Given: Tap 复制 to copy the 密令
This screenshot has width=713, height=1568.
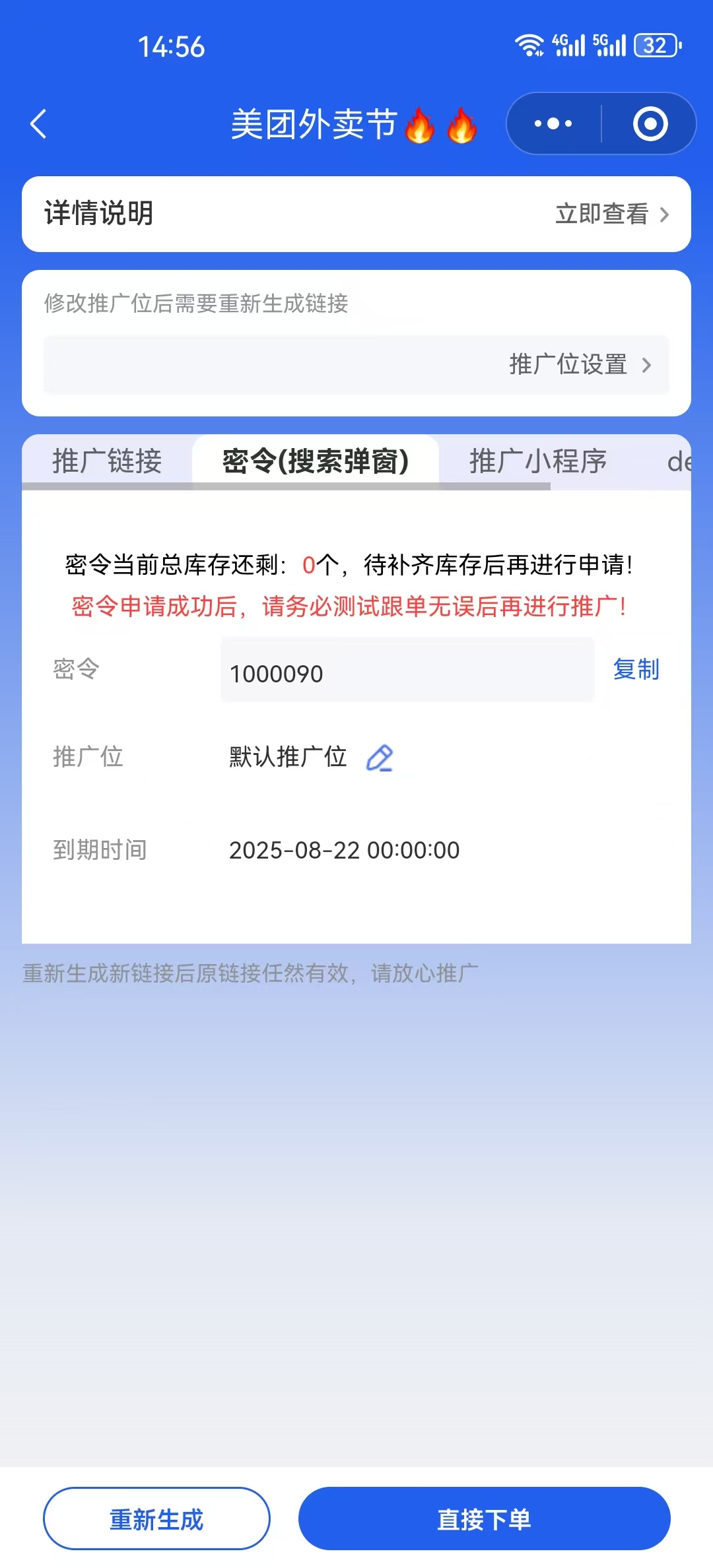Looking at the screenshot, I should coord(636,669).
